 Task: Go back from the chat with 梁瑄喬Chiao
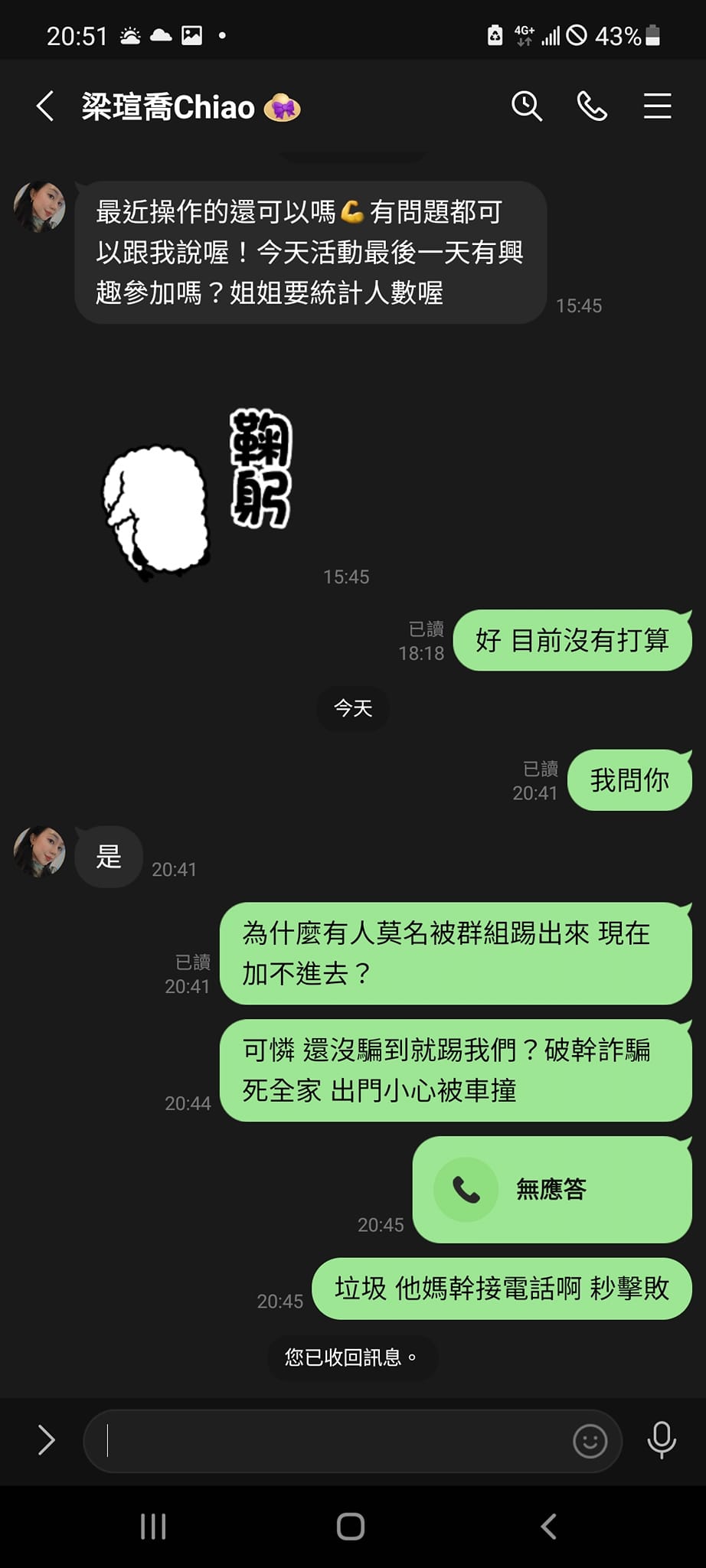click(45, 106)
